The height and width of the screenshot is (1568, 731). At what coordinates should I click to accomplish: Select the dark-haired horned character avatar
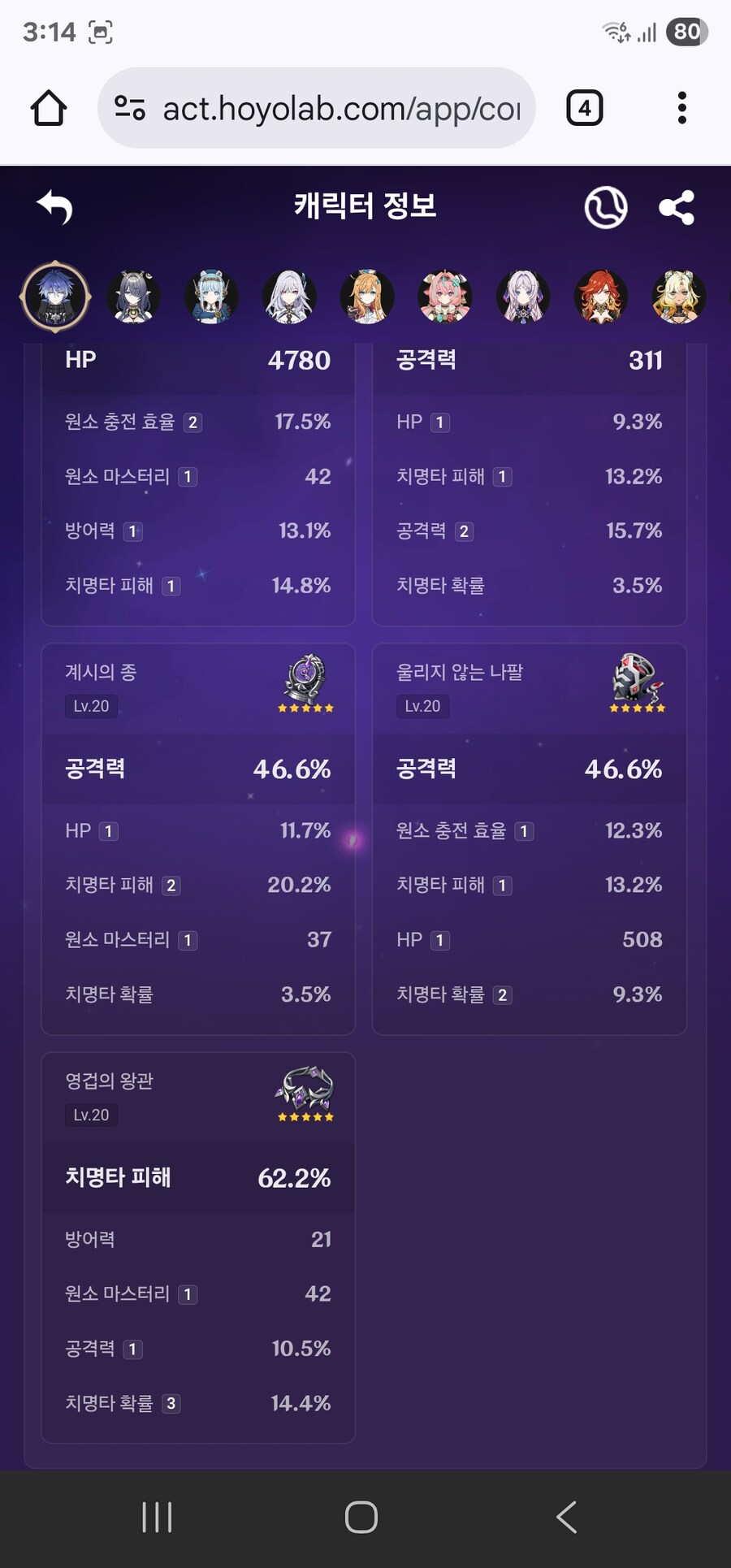point(133,297)
